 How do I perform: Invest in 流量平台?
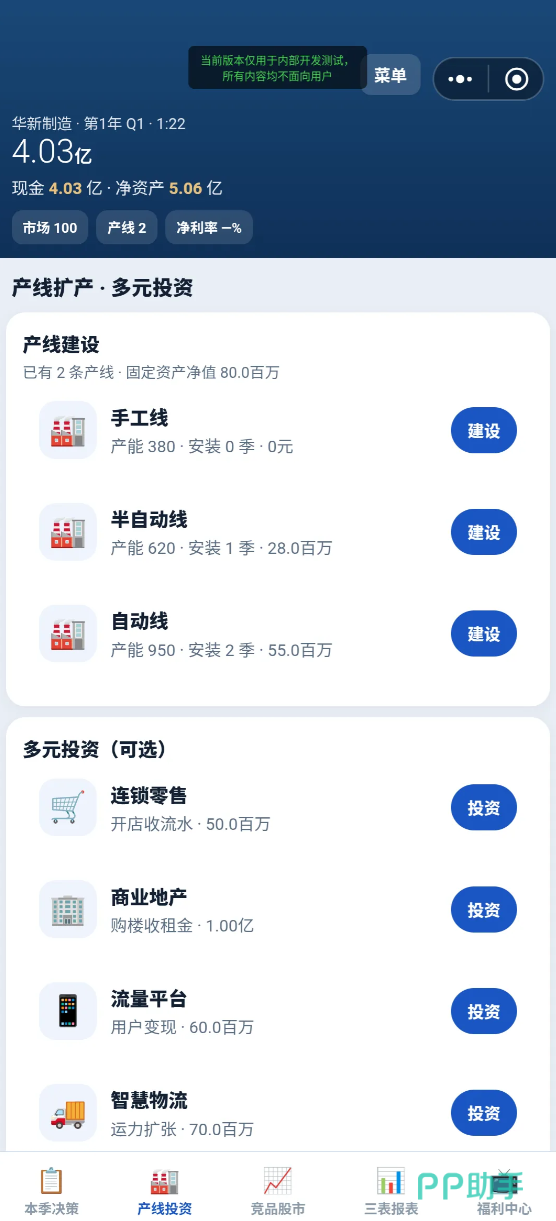[x=484, y=1012]
